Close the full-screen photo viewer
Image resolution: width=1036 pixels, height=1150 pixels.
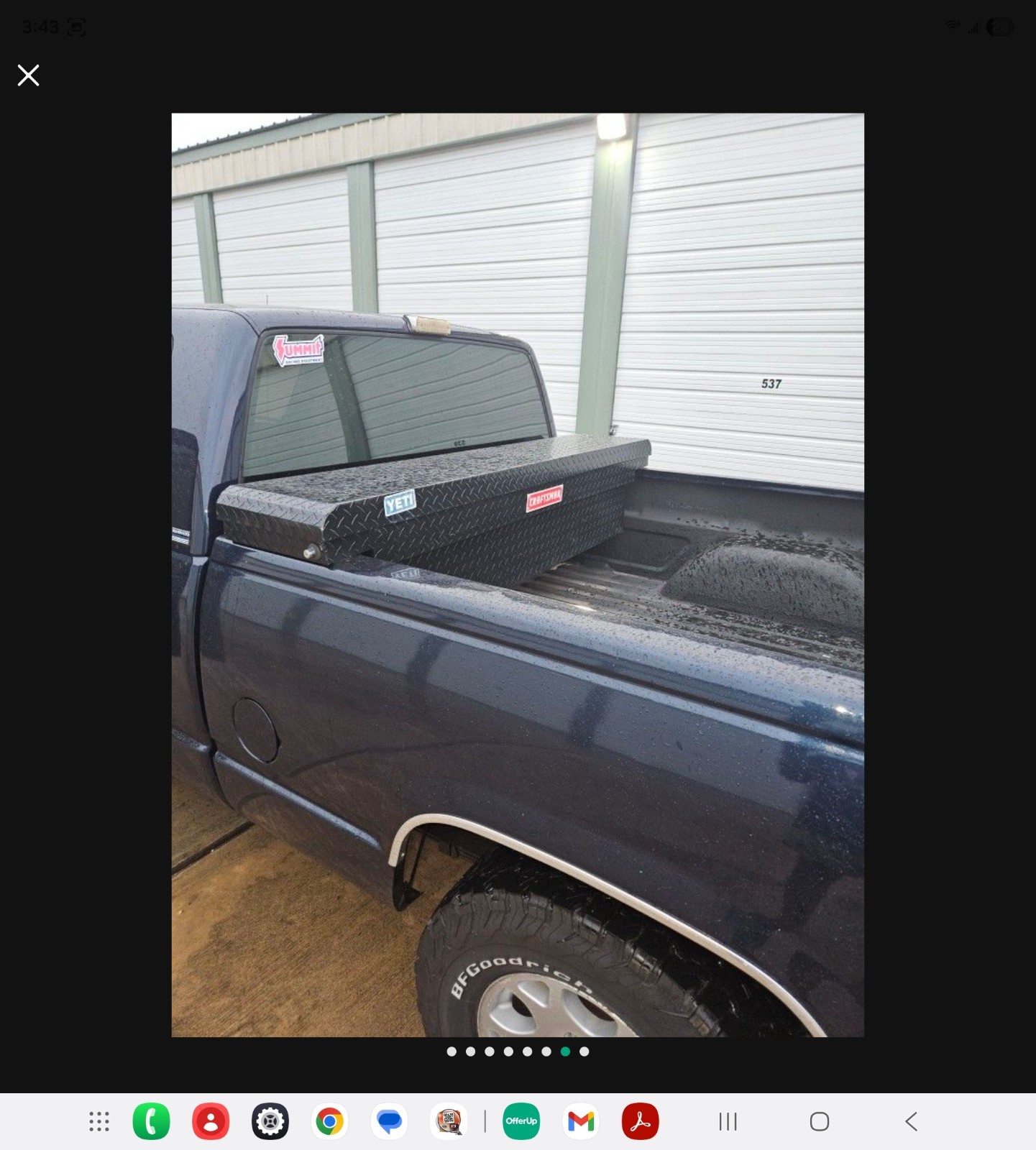coord(29,75)
